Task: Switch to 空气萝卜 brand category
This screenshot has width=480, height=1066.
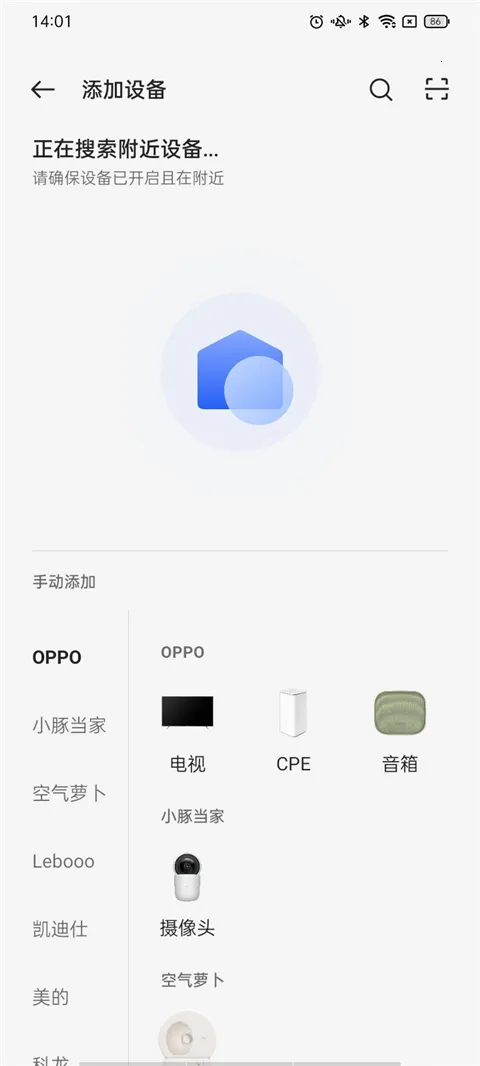Action: click(x=69, y=793)
